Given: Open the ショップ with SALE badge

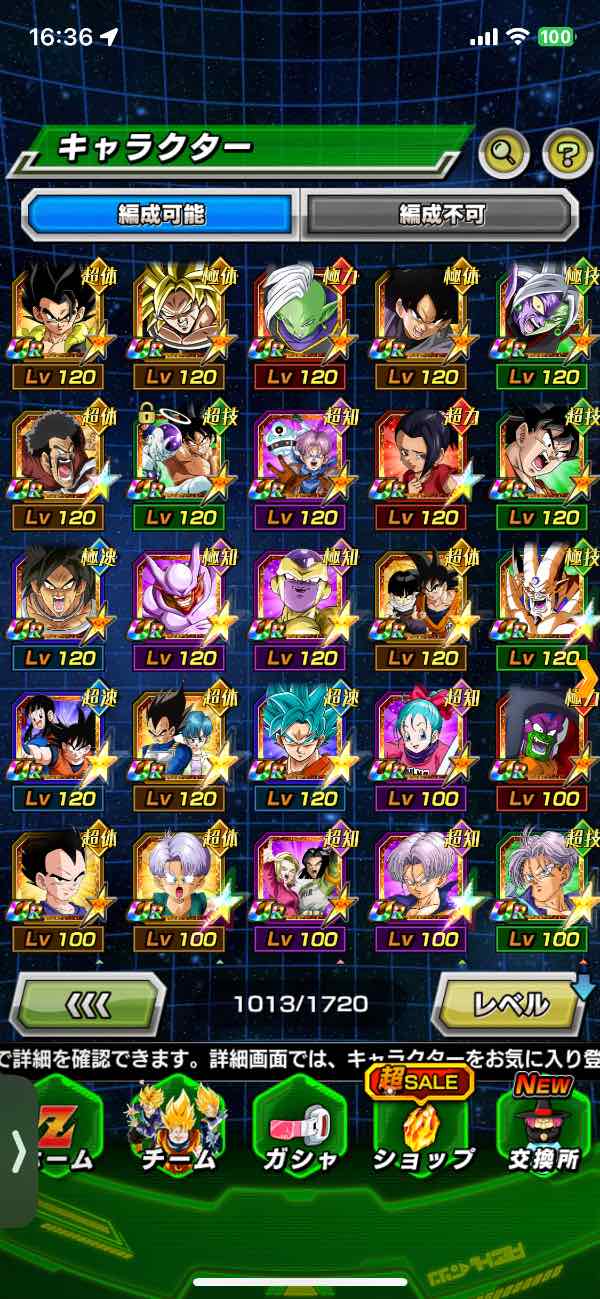Looking at the screenshot, I should [x=422, y=1128].
